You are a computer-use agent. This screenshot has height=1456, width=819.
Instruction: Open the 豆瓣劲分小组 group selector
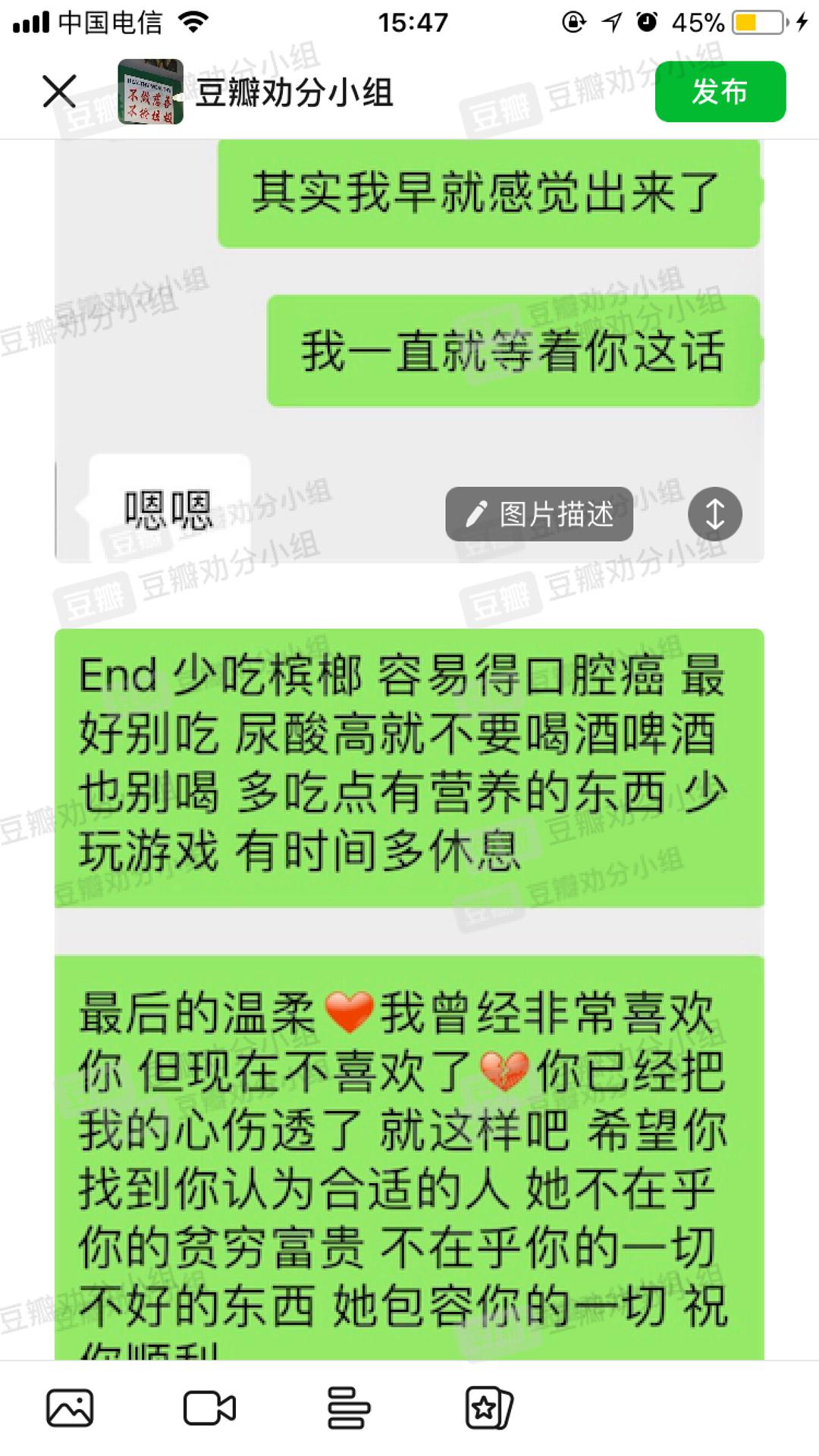[x=293, y=93]
